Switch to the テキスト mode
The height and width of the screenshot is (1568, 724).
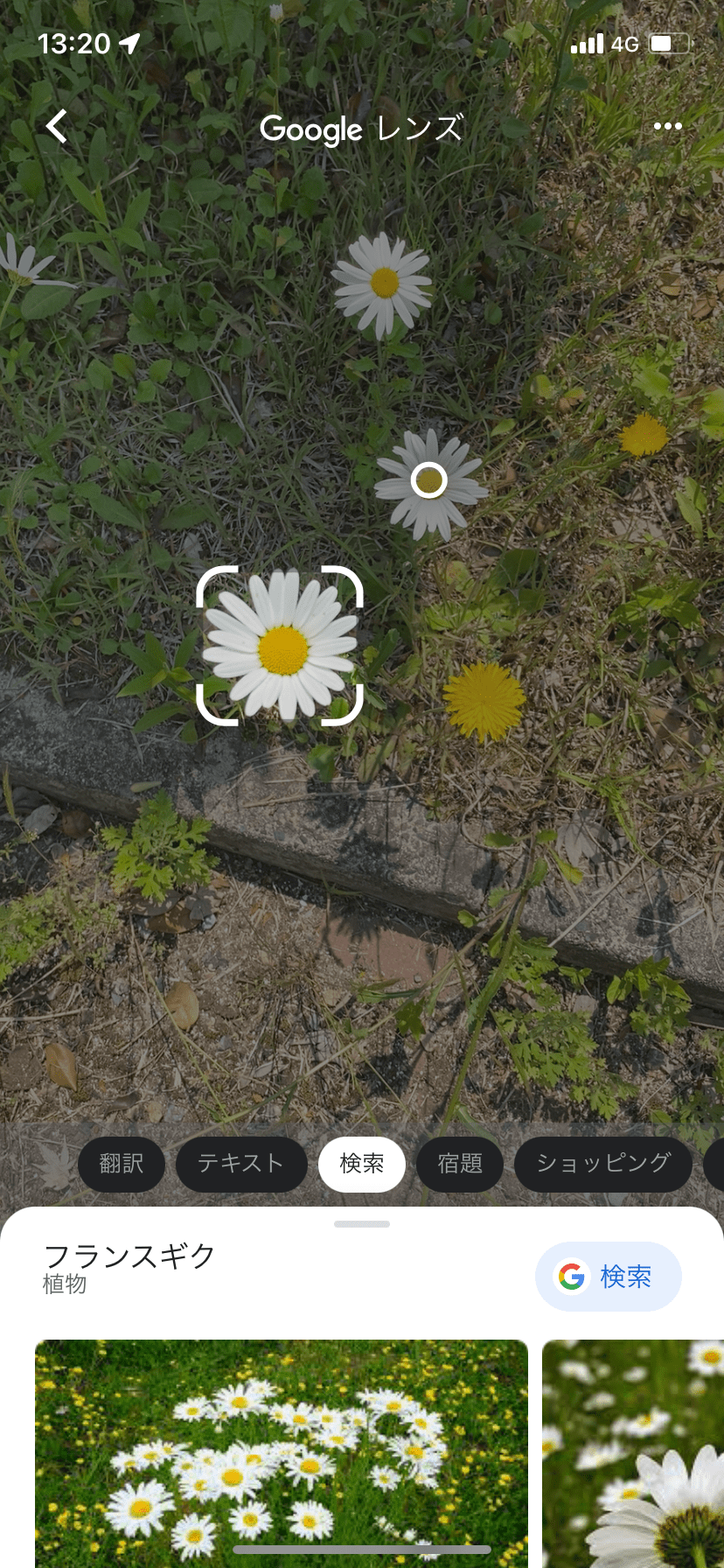241,1164
